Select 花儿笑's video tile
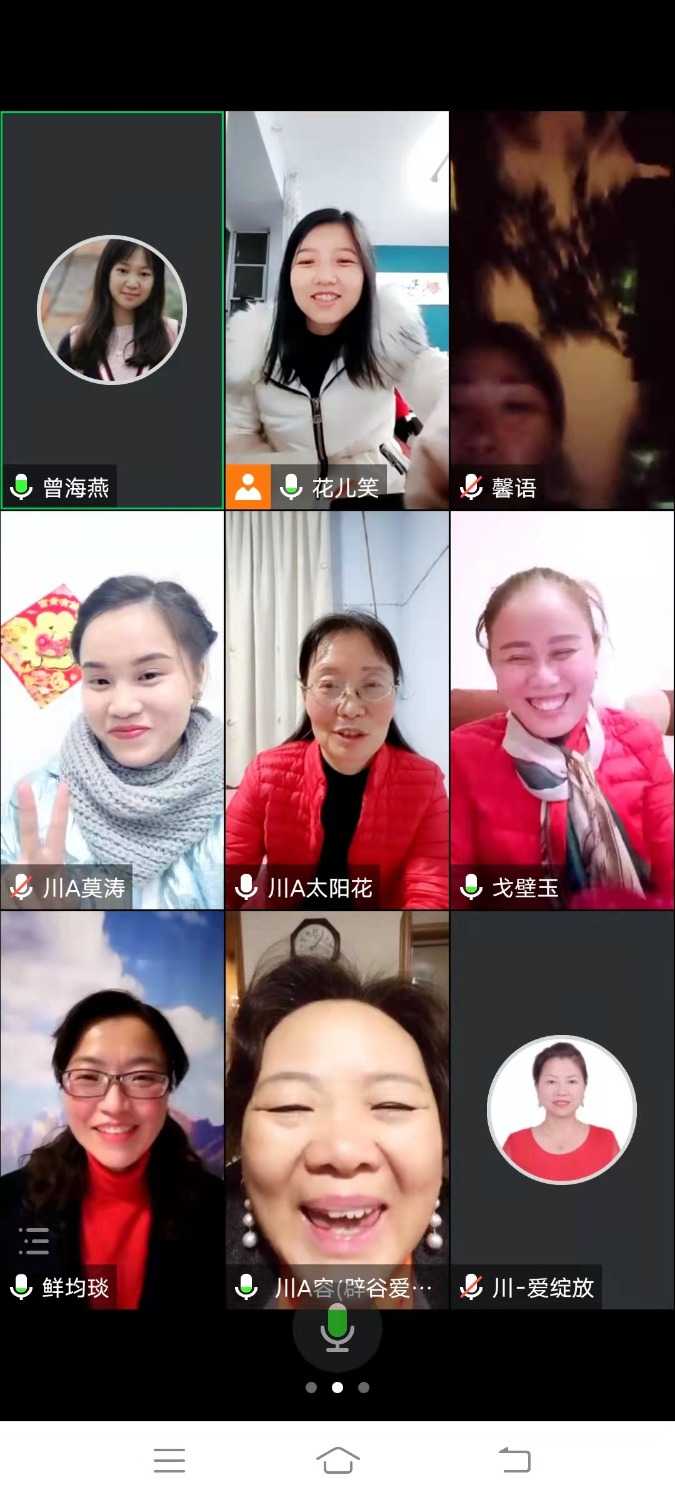 pyautogui.click(x=337, y=310)
